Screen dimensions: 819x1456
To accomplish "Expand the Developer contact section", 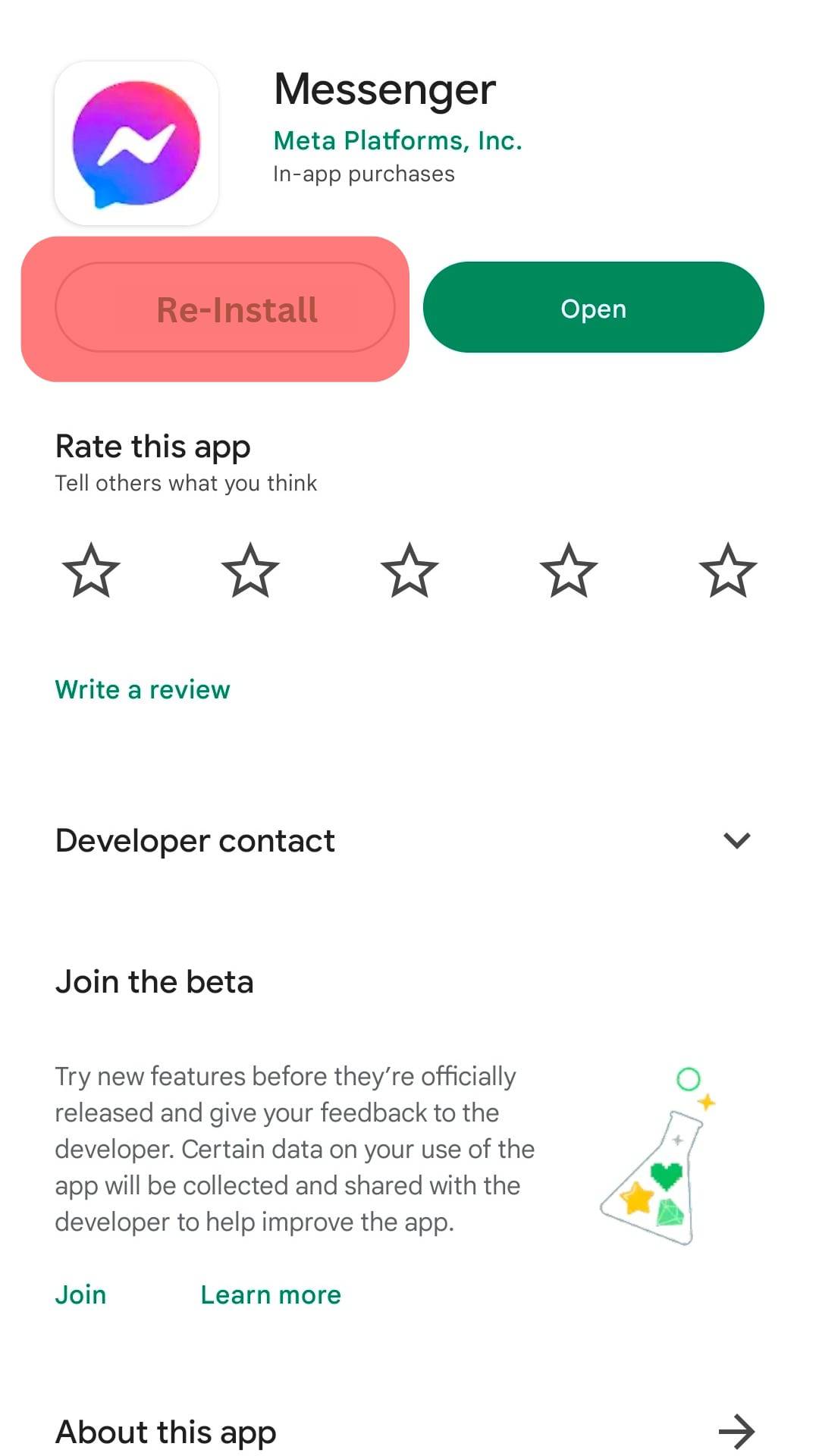I will (x=736, y=840).
